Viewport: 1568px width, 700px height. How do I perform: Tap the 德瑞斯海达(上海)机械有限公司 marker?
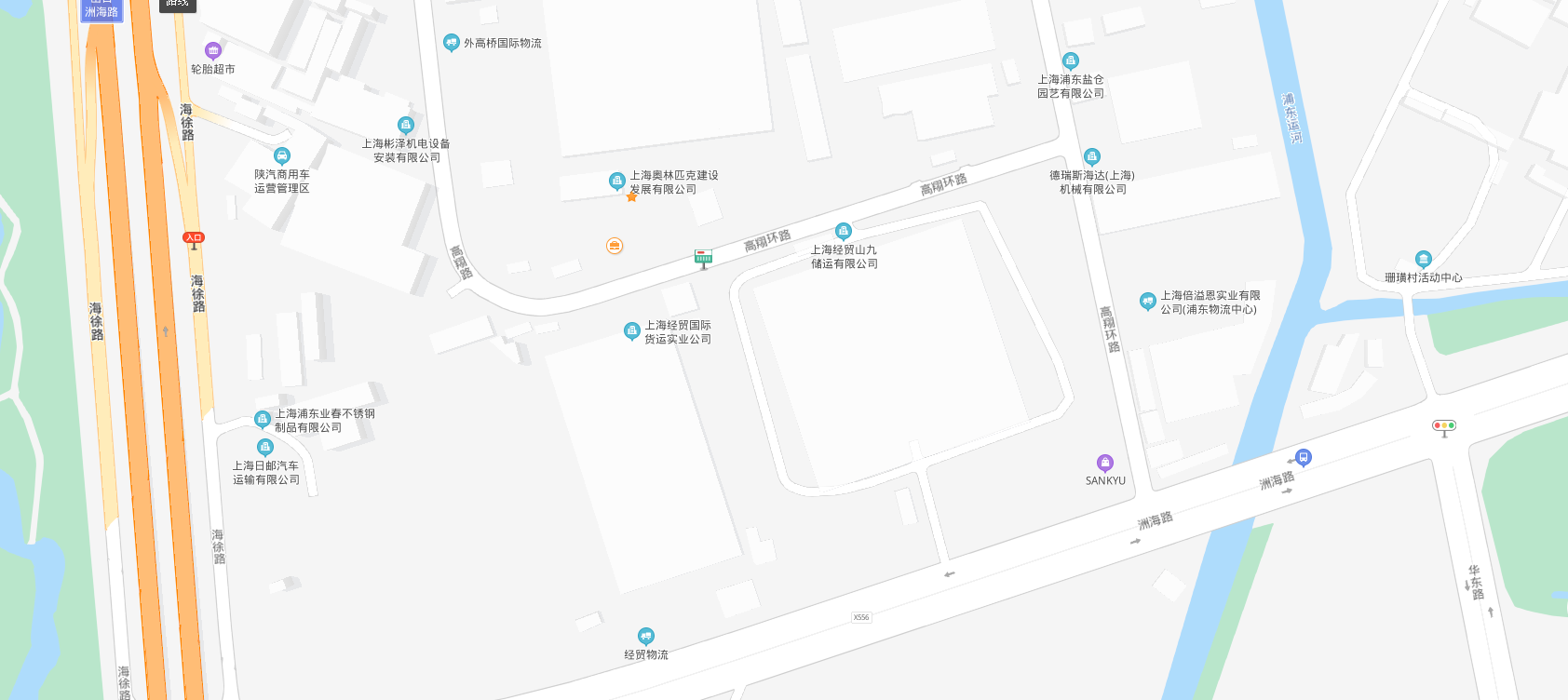click(x=1092, y=156)
